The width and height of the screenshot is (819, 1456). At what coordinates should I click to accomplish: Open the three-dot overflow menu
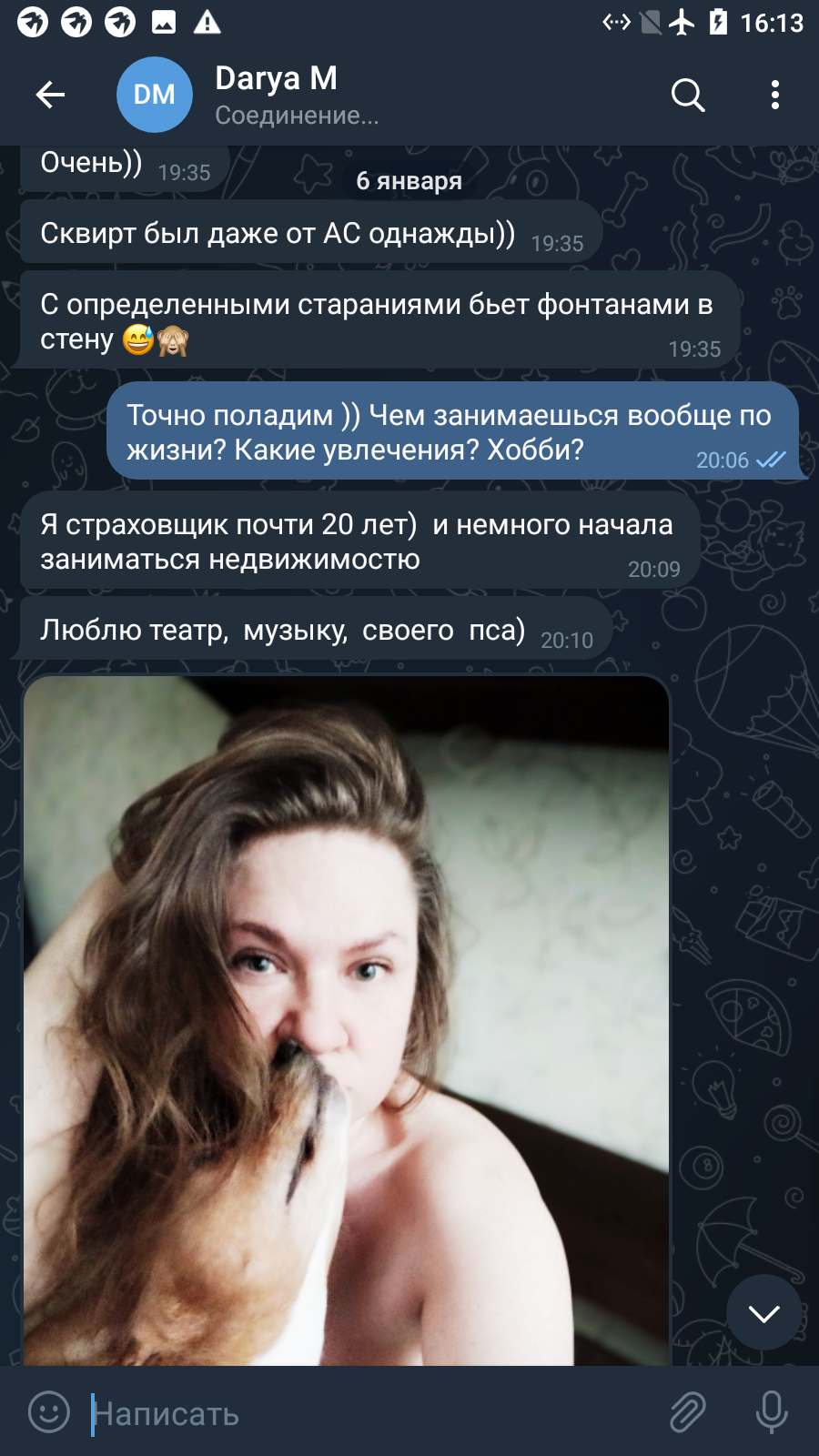tap(774, 95)
